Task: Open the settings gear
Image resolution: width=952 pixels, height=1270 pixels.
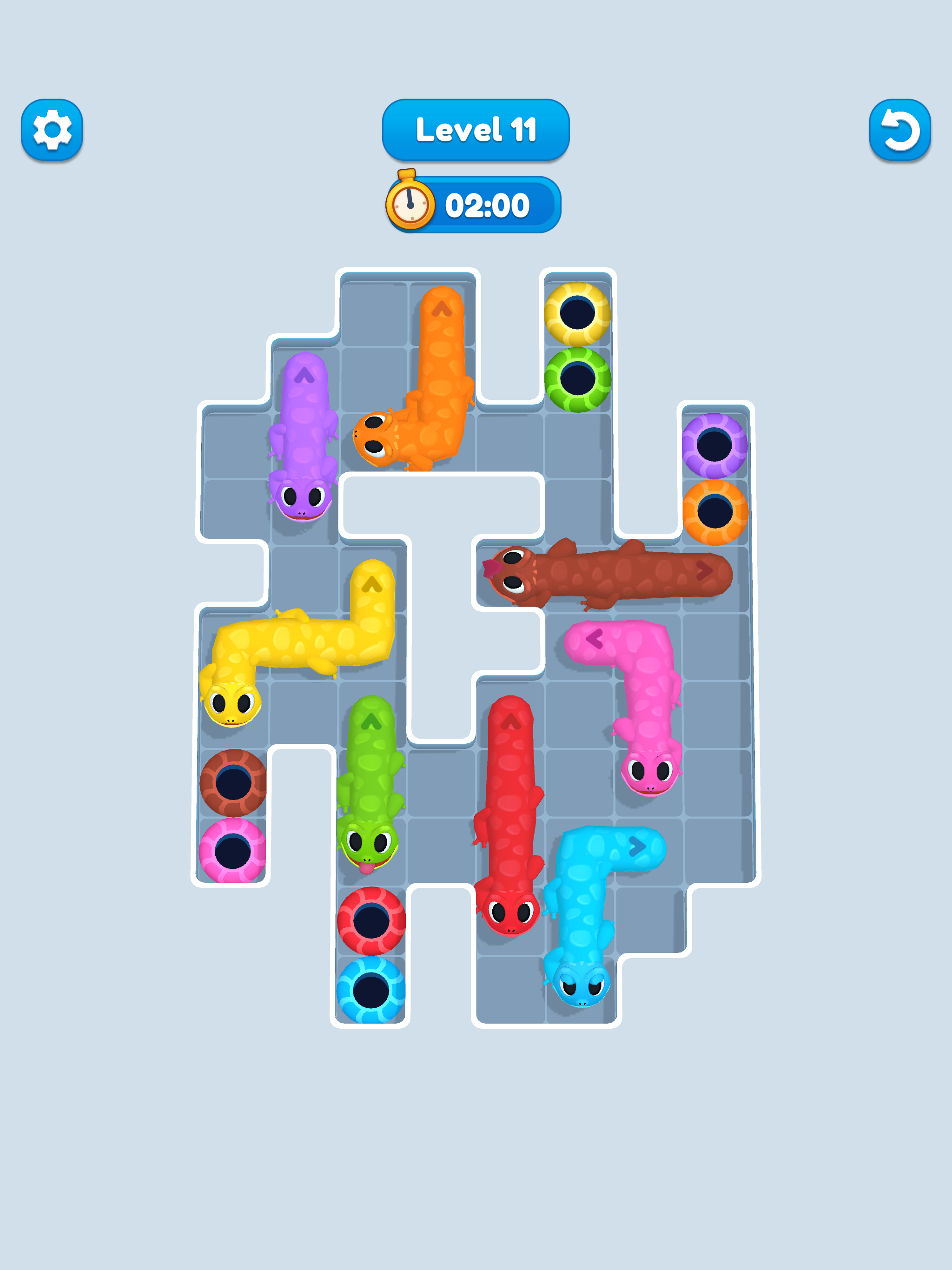Action: [52, 130]
